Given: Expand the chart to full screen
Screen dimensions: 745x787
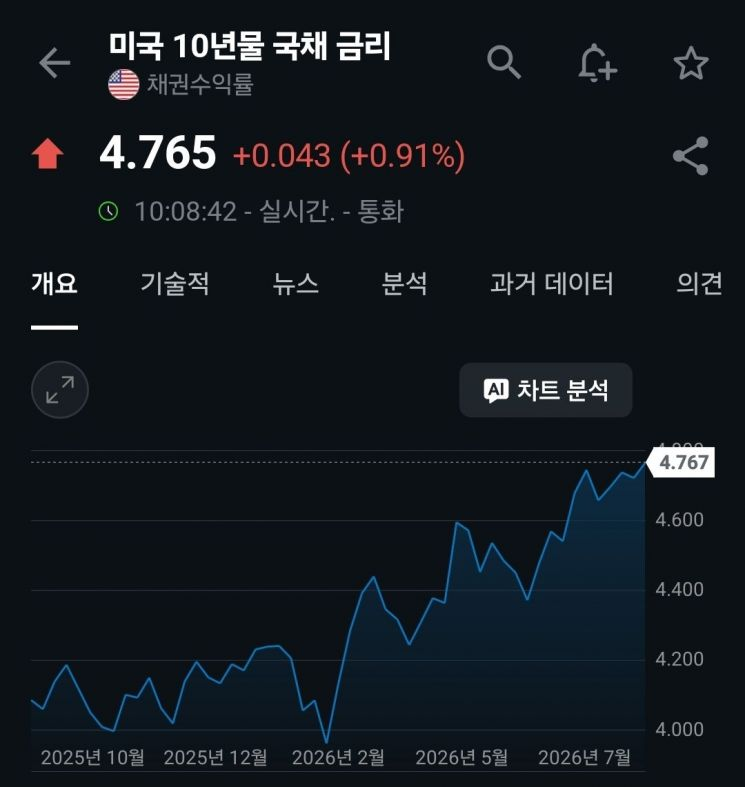Looking at the screenshot, I should tap(60, 389).
